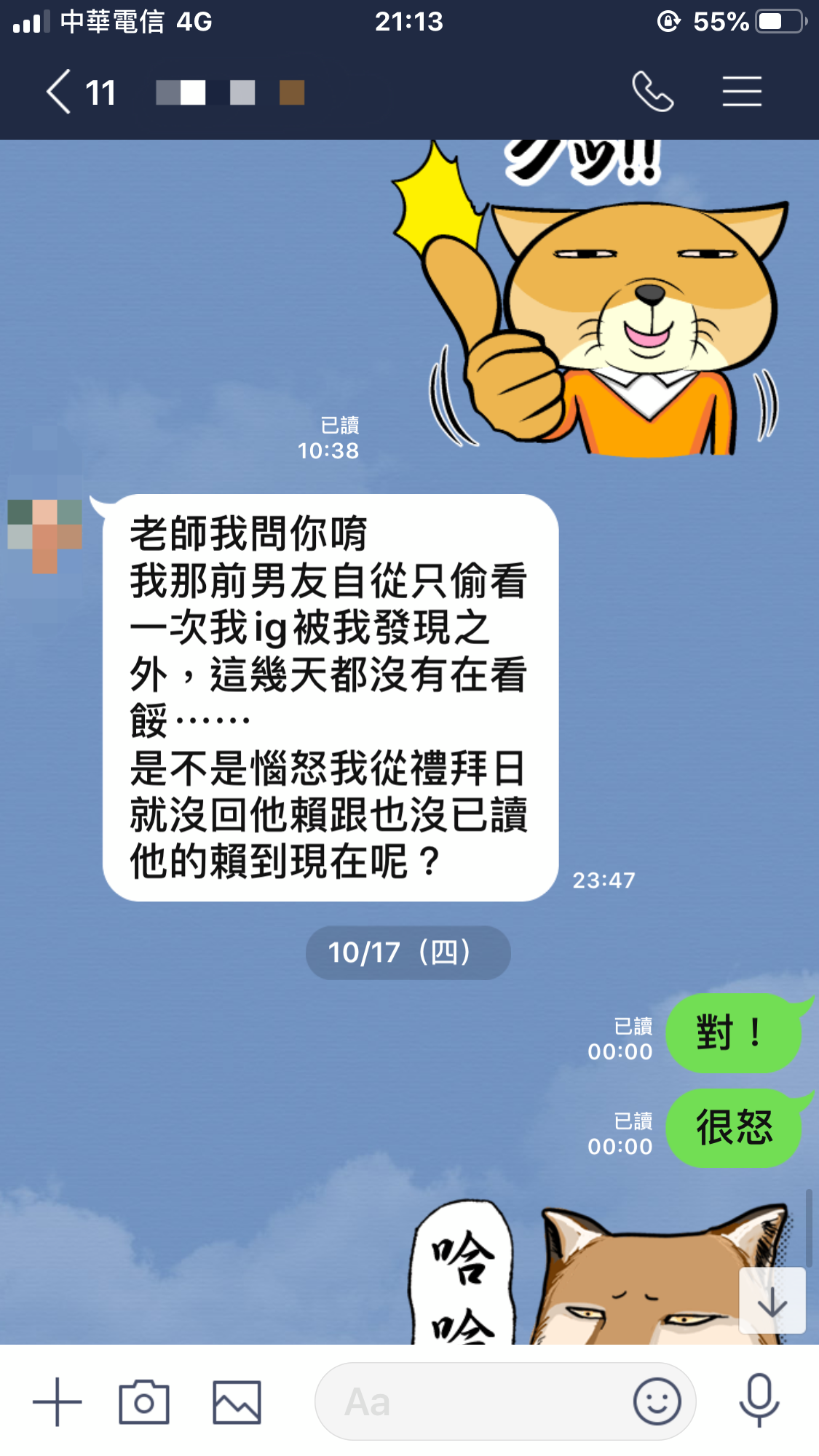819x1456 pixels.
Task: Tap the thumbs-up cat sticker
Action: (597, 306)
